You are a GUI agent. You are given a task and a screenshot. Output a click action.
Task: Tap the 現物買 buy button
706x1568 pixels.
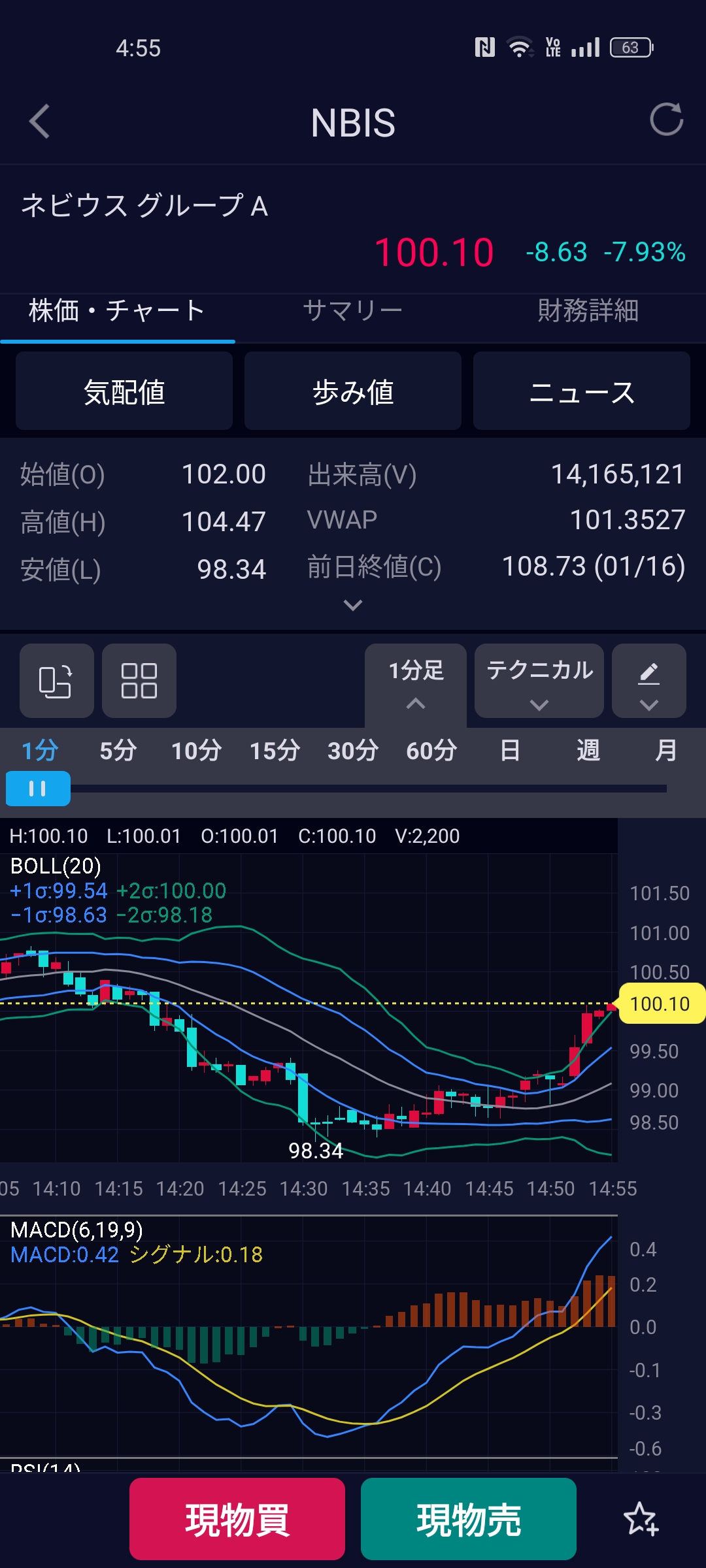click(237, 1519)
